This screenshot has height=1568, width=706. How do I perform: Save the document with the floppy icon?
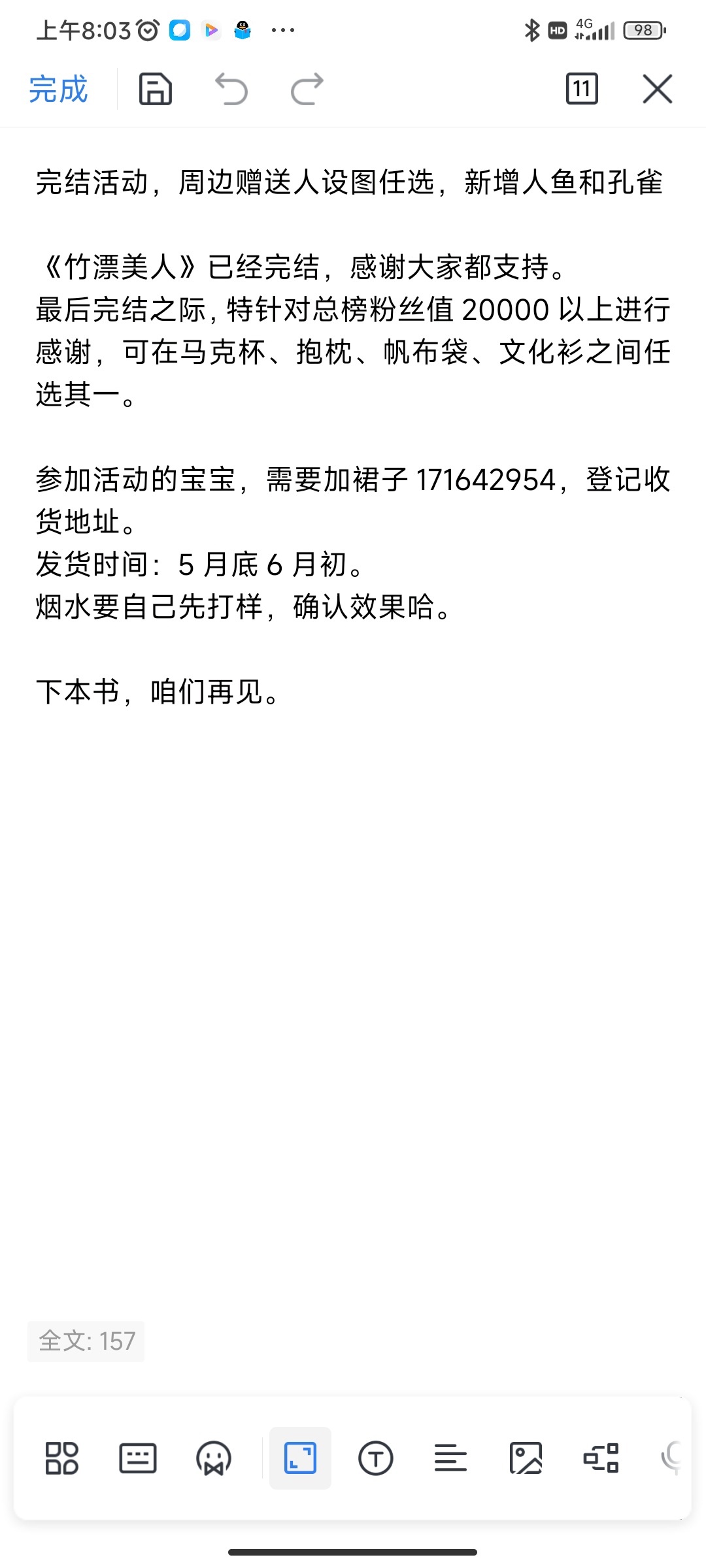156,89
